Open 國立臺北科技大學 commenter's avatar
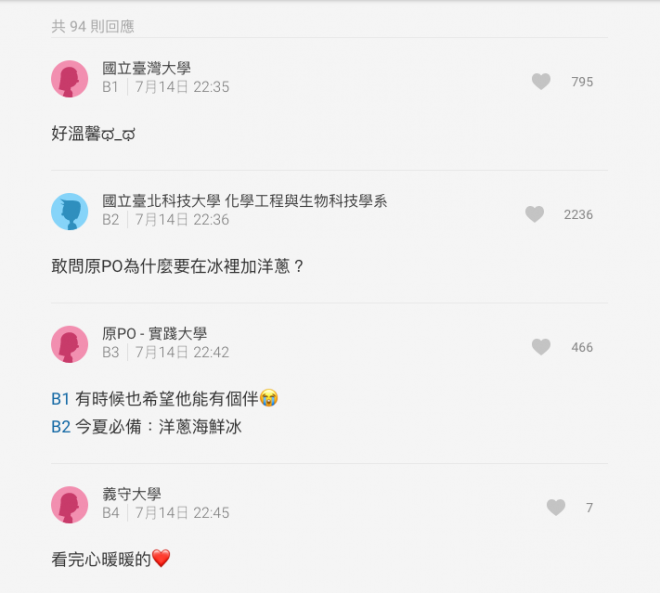 click(70, 211)
